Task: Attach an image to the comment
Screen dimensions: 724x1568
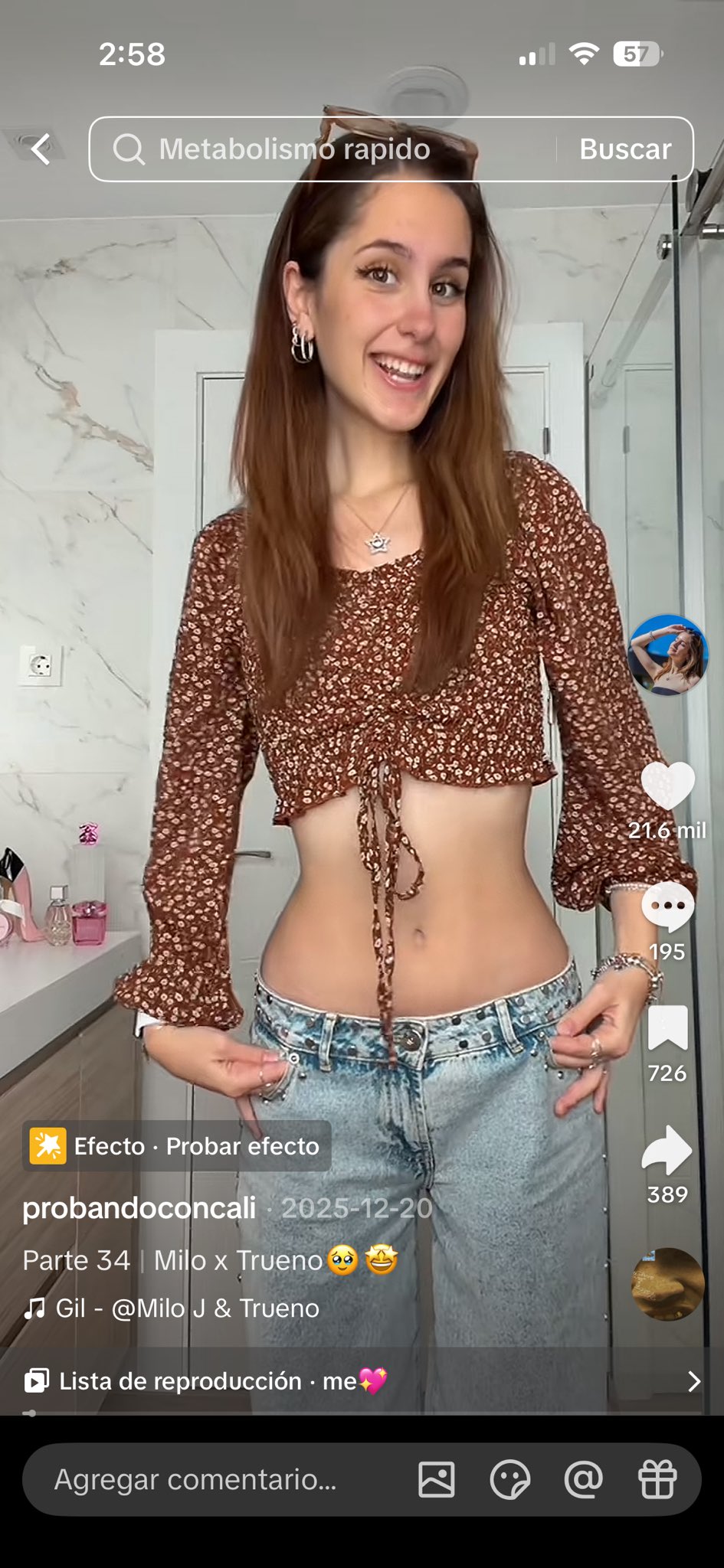Action: (437, 1479)
